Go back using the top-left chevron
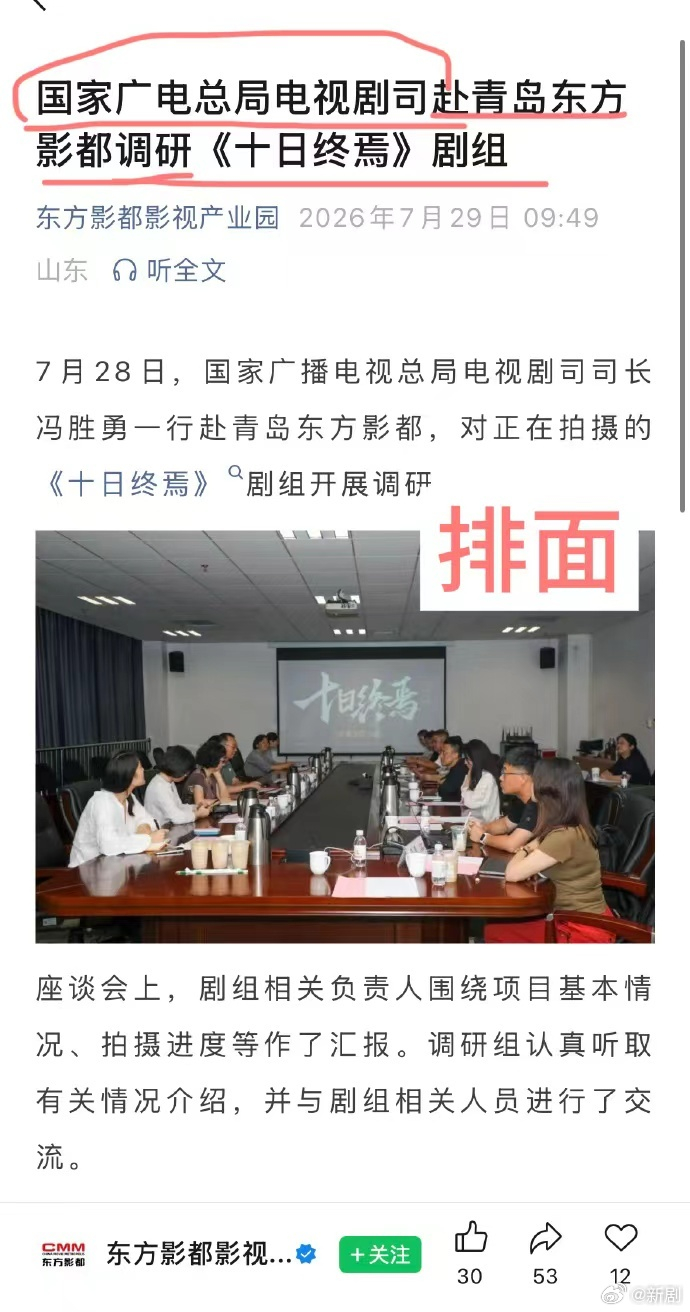The image size is (690, 1312). 37,5
